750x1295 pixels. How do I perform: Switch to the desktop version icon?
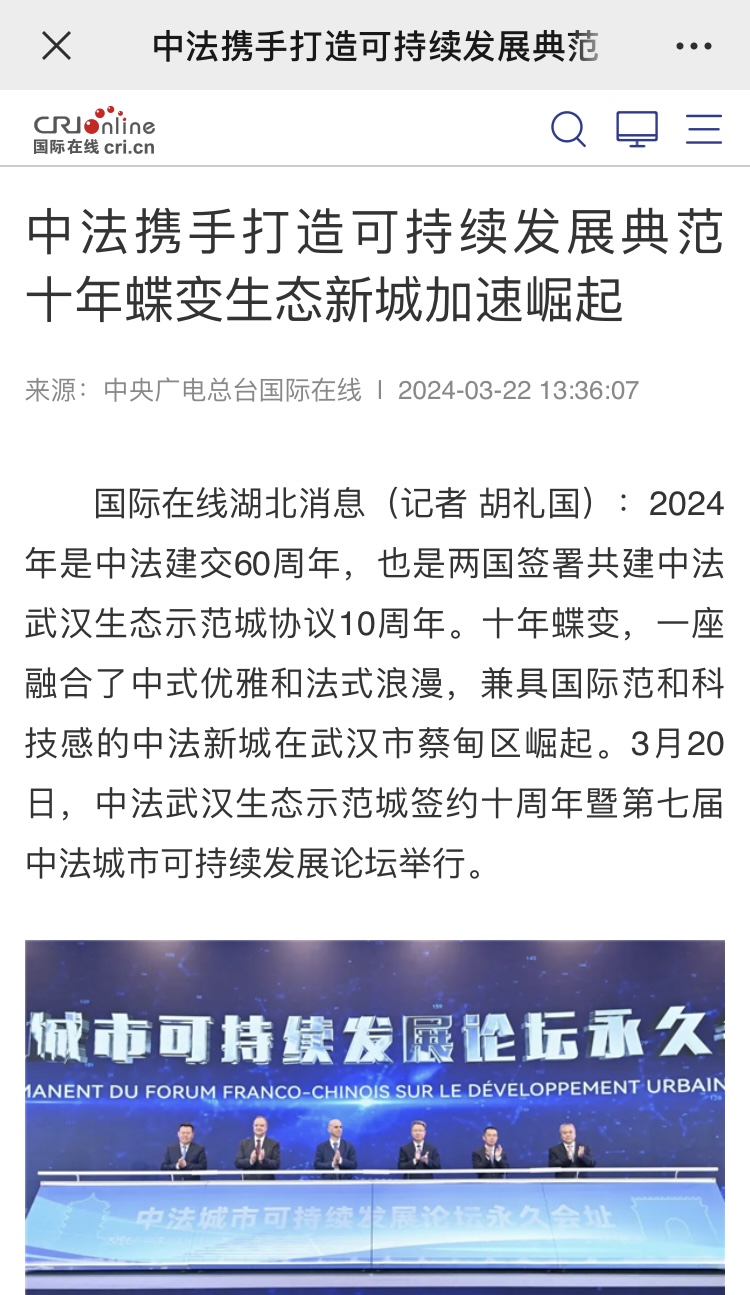[637, 129]
